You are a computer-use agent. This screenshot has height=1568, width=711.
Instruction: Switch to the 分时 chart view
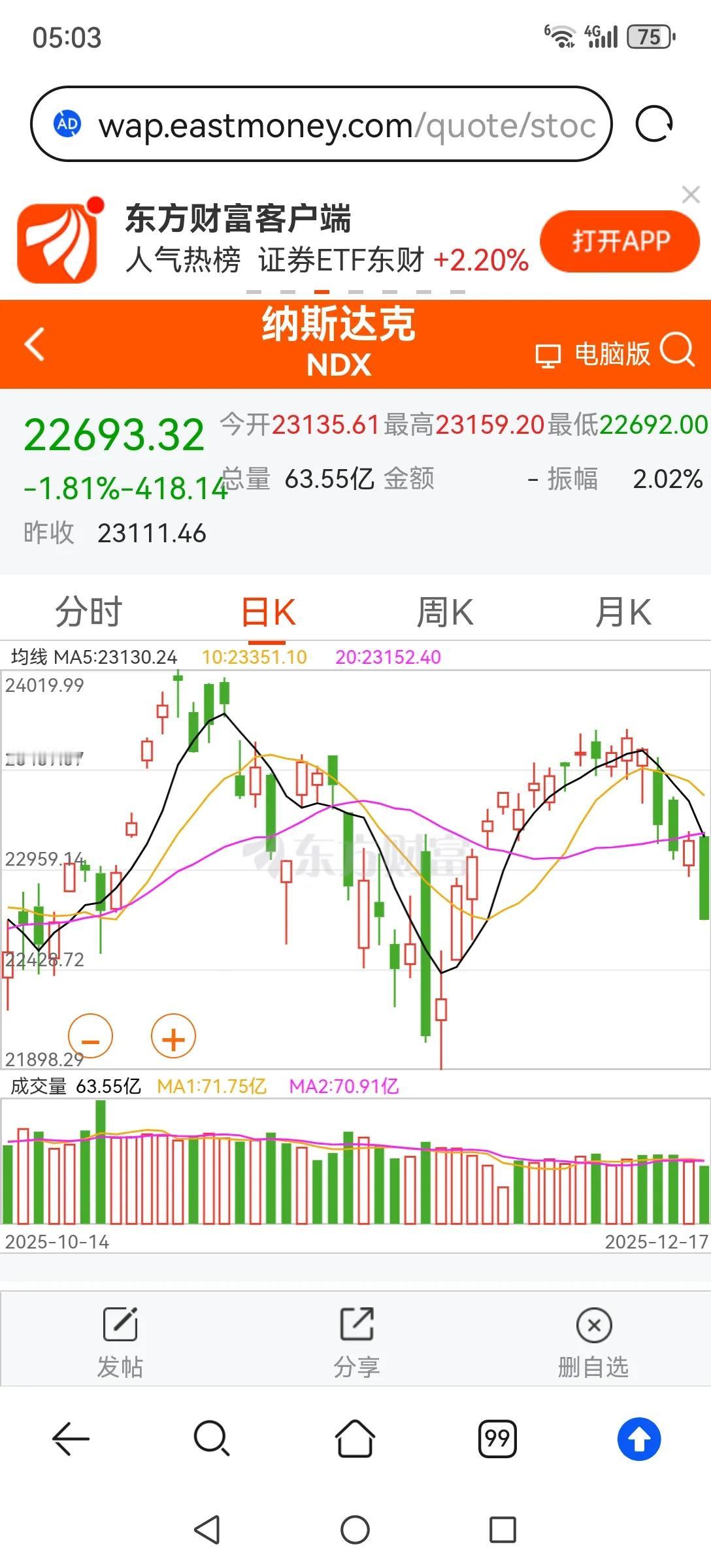pos(90,611)
